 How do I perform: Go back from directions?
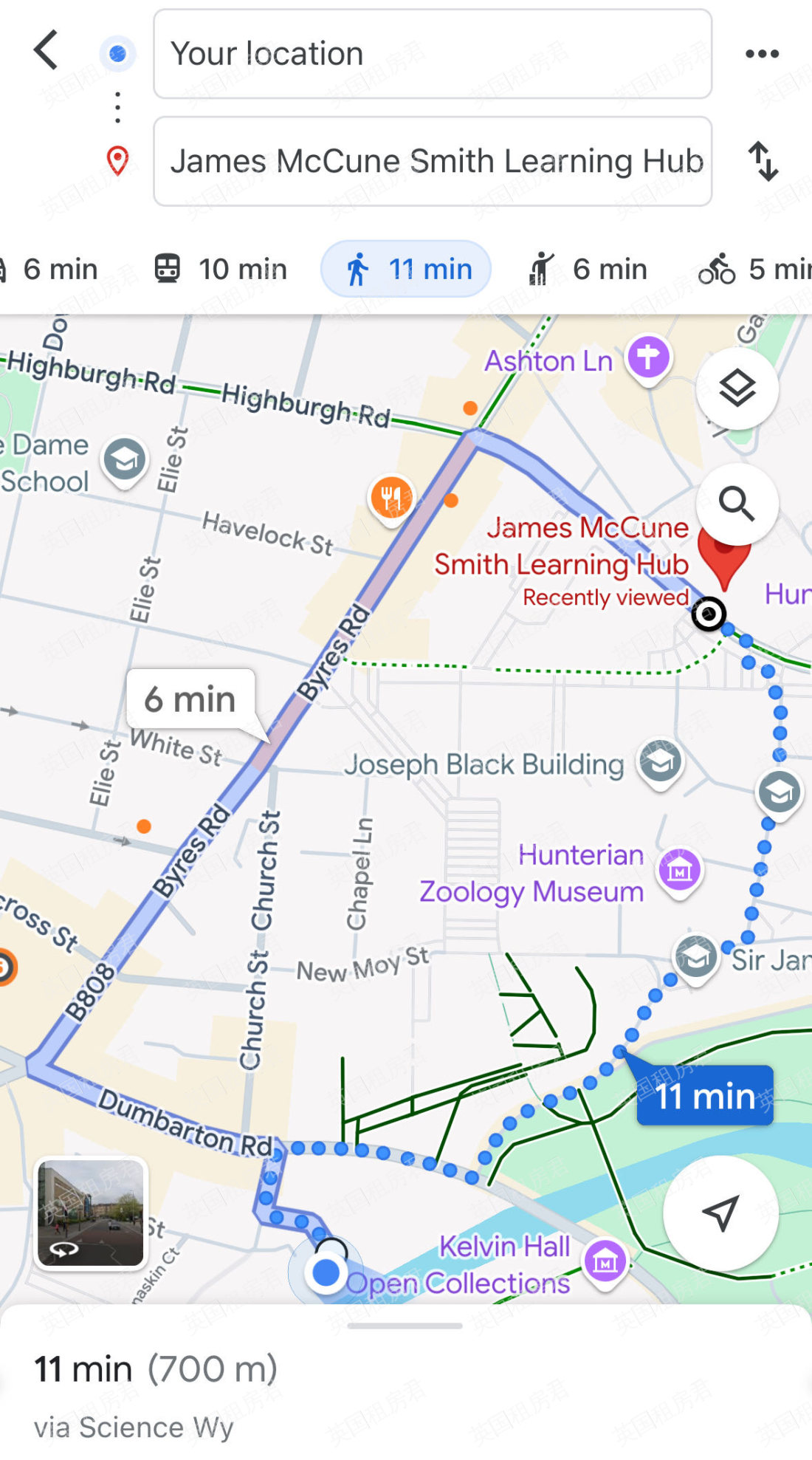point(46,51)
